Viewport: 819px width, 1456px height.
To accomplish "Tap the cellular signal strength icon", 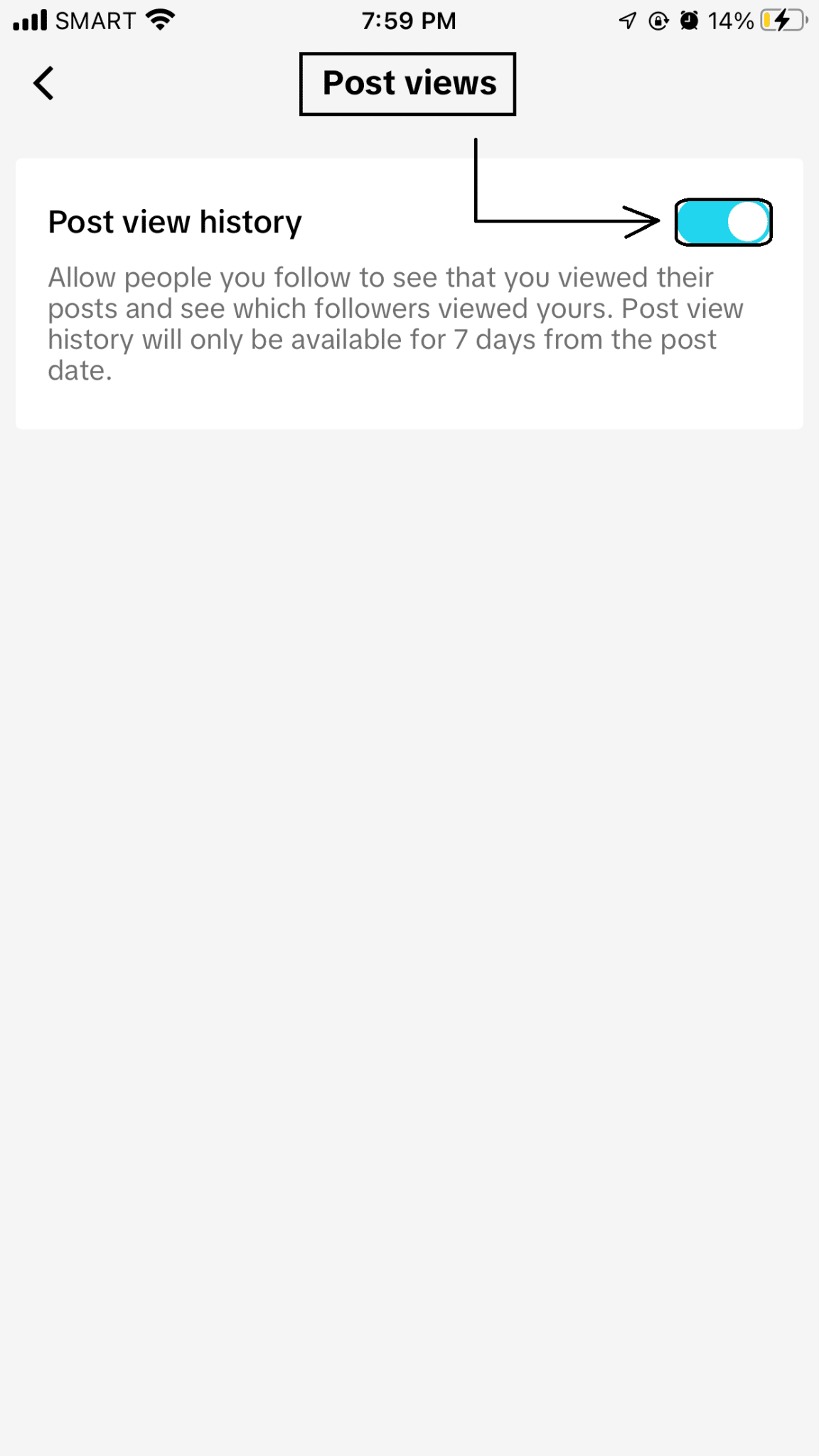I will tap(28, 20).
